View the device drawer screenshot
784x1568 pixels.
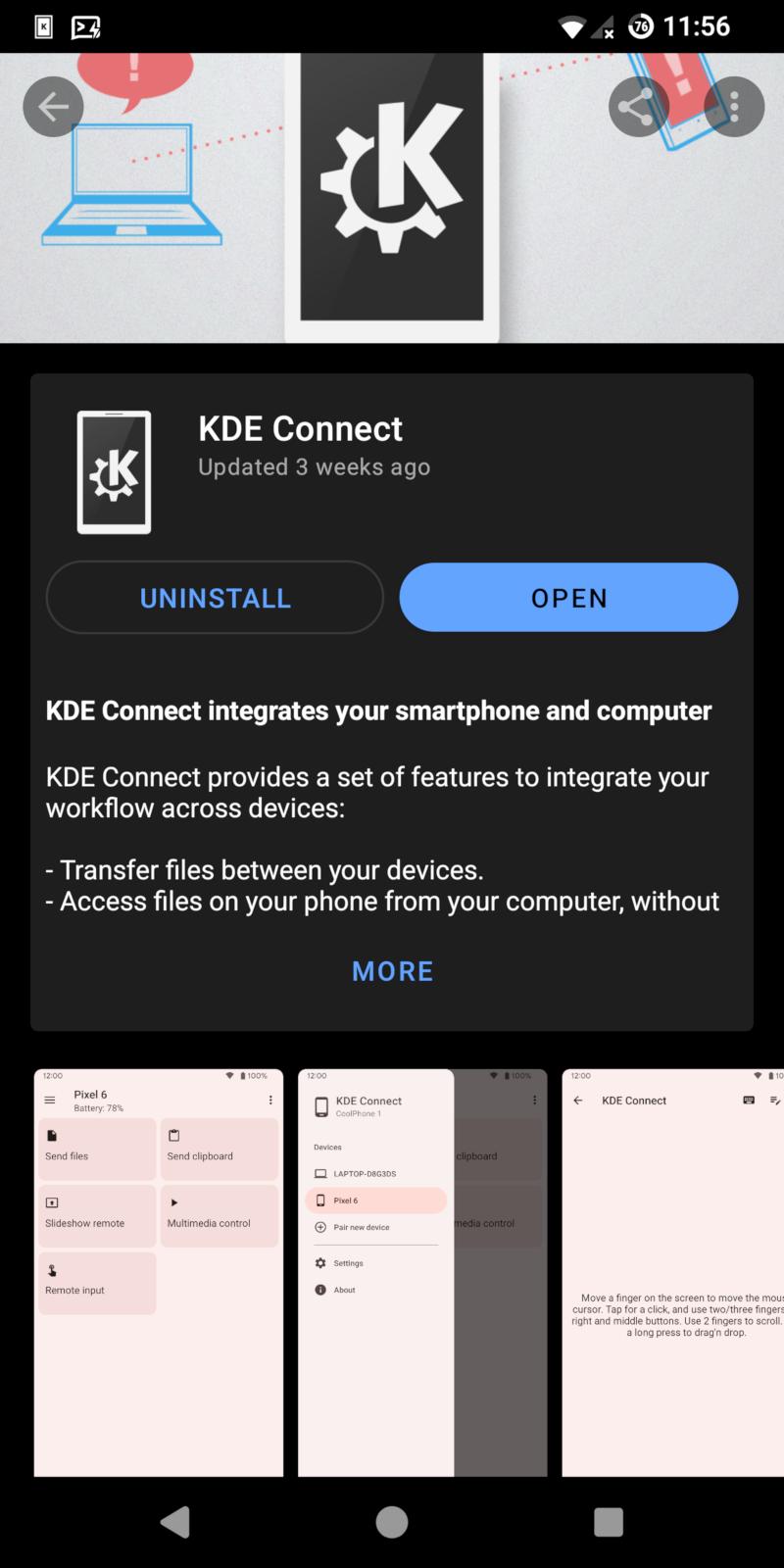(x=421, y=1272)
